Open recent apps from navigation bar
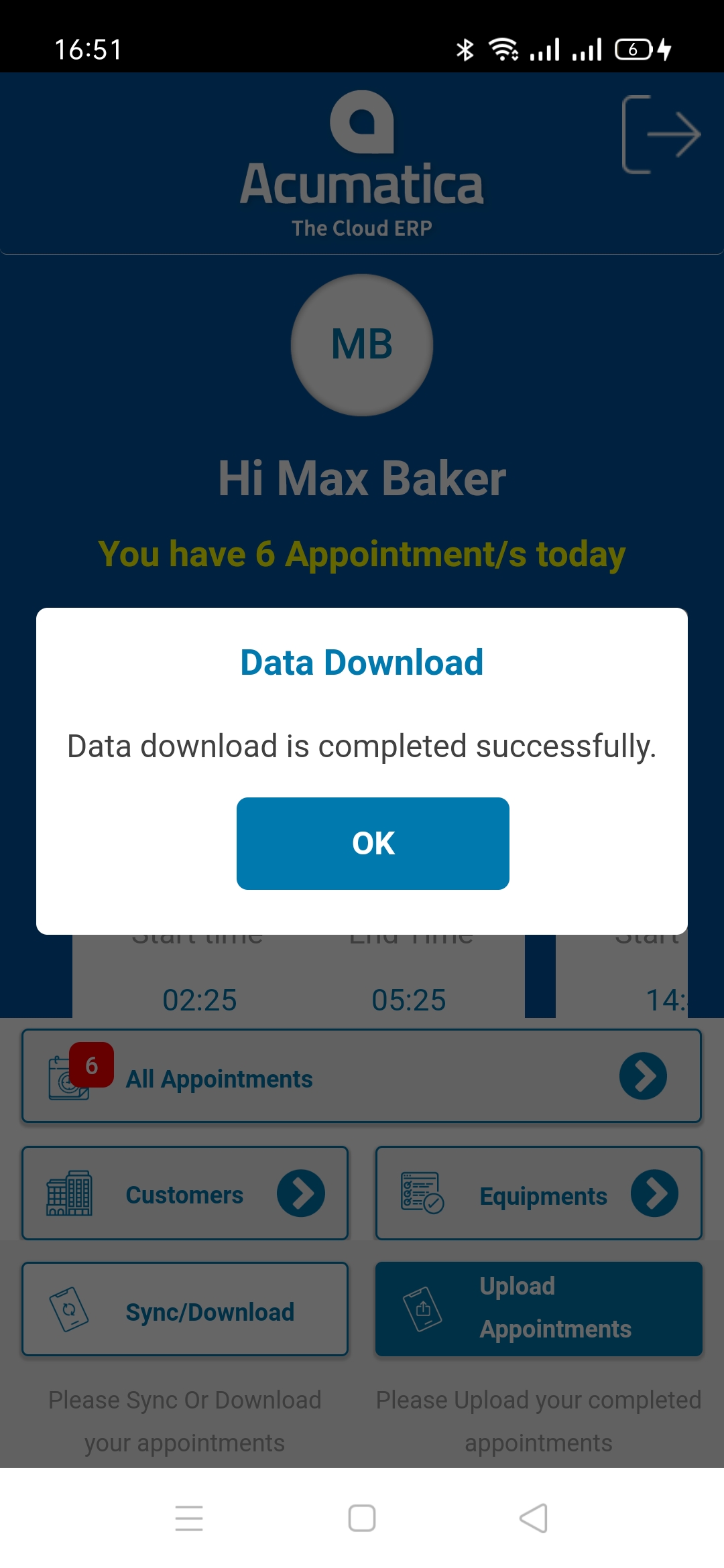 click(189, 1518)
